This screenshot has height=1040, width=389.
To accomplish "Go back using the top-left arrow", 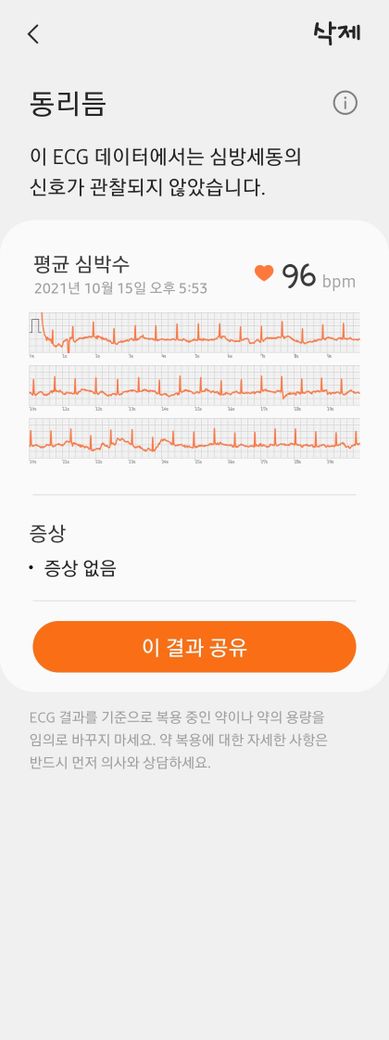I will 33,34.
